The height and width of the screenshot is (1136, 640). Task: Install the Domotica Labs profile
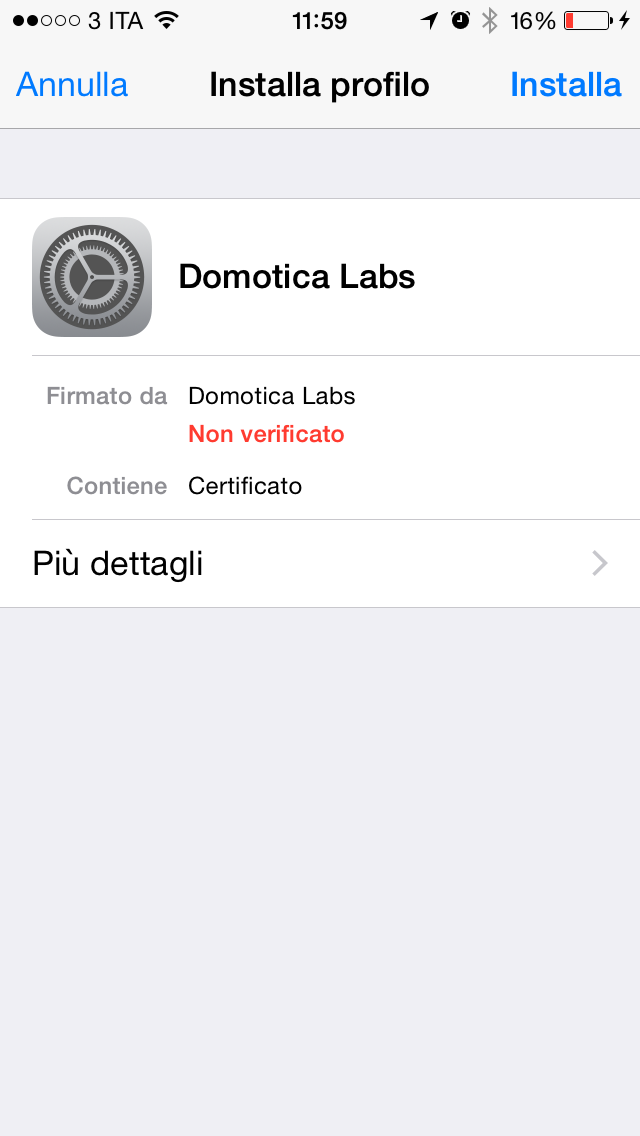pyautogui.click(x=565, y=85)
